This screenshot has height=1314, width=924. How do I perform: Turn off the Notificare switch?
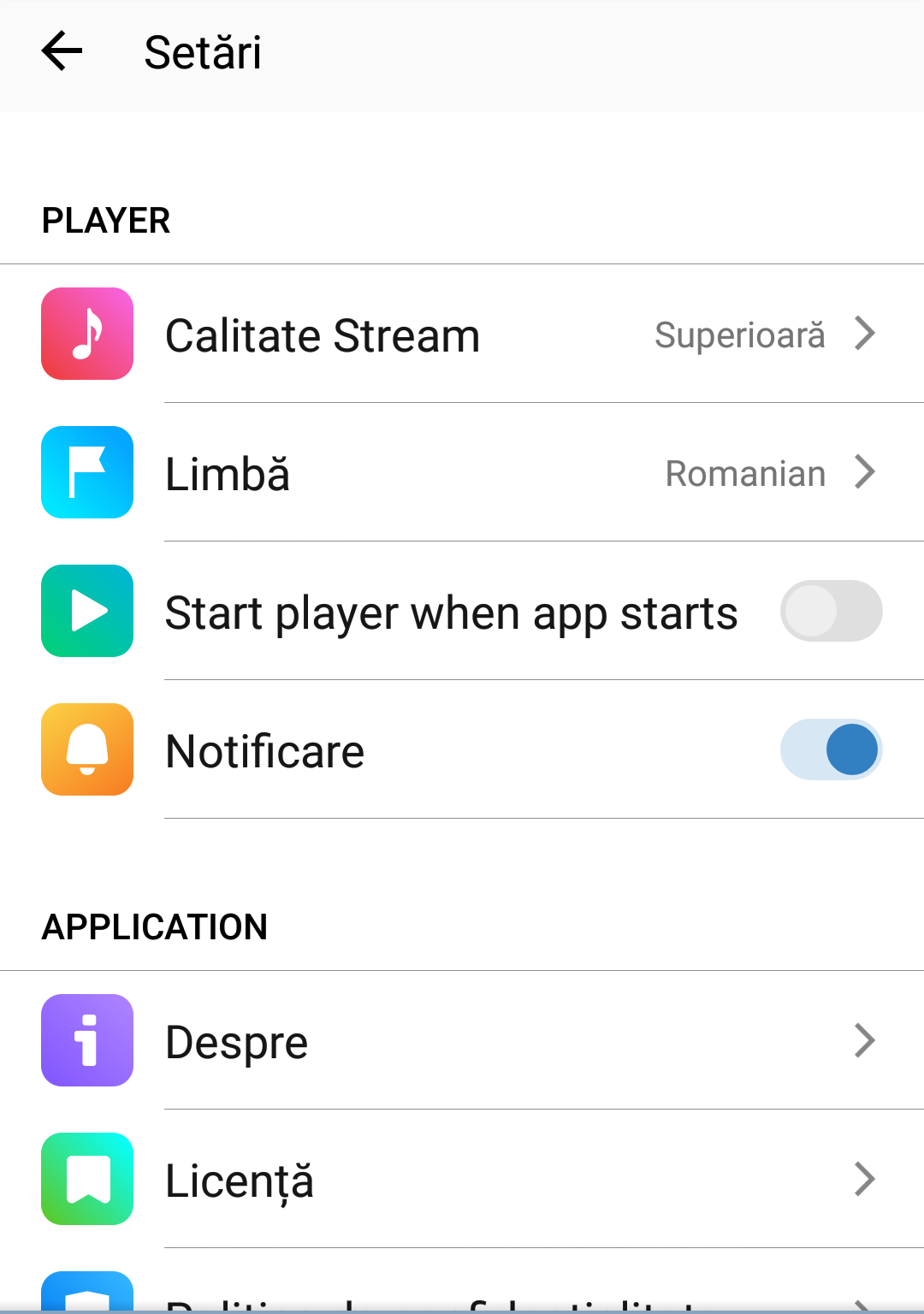click(x=830, y=750)
